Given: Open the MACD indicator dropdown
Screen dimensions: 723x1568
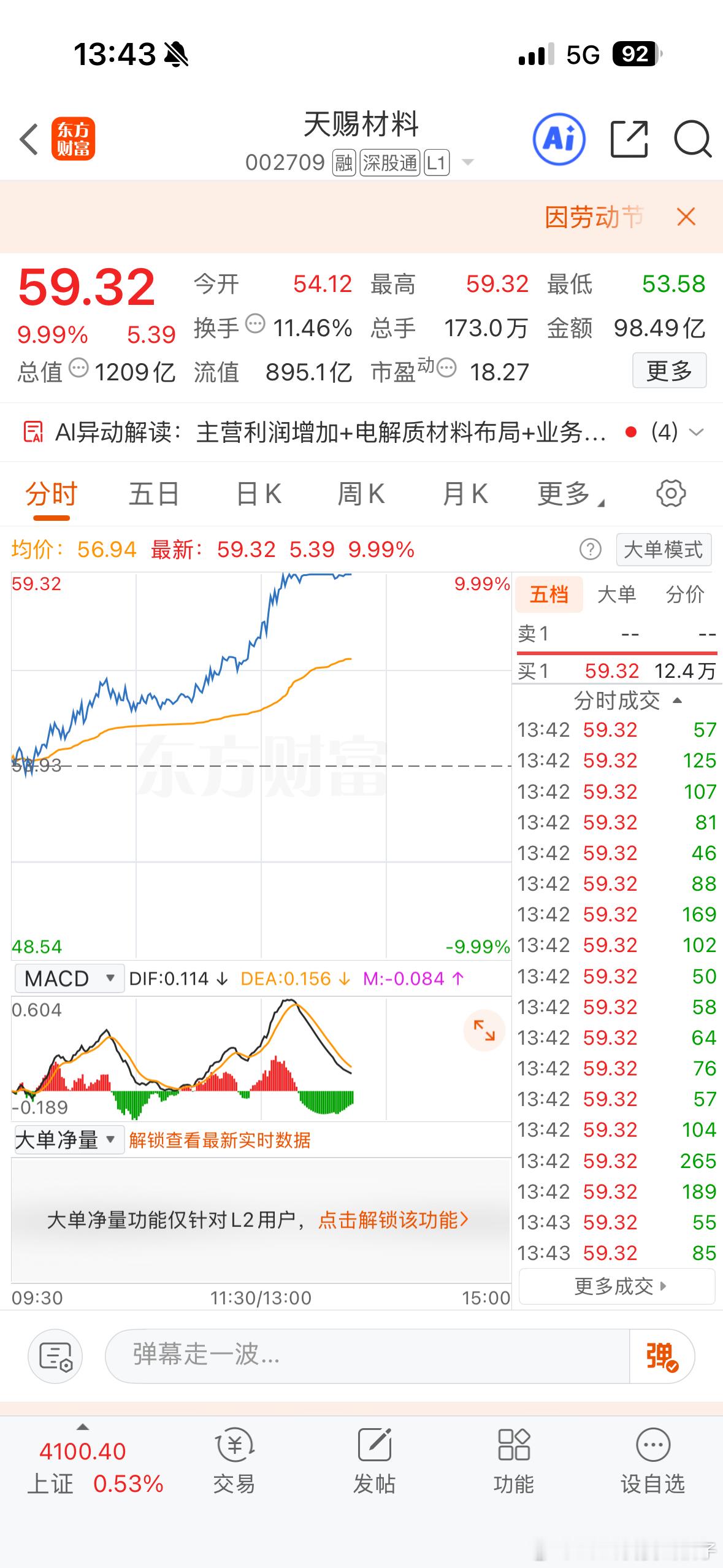Looking at the screenshot, I should 69,977.
